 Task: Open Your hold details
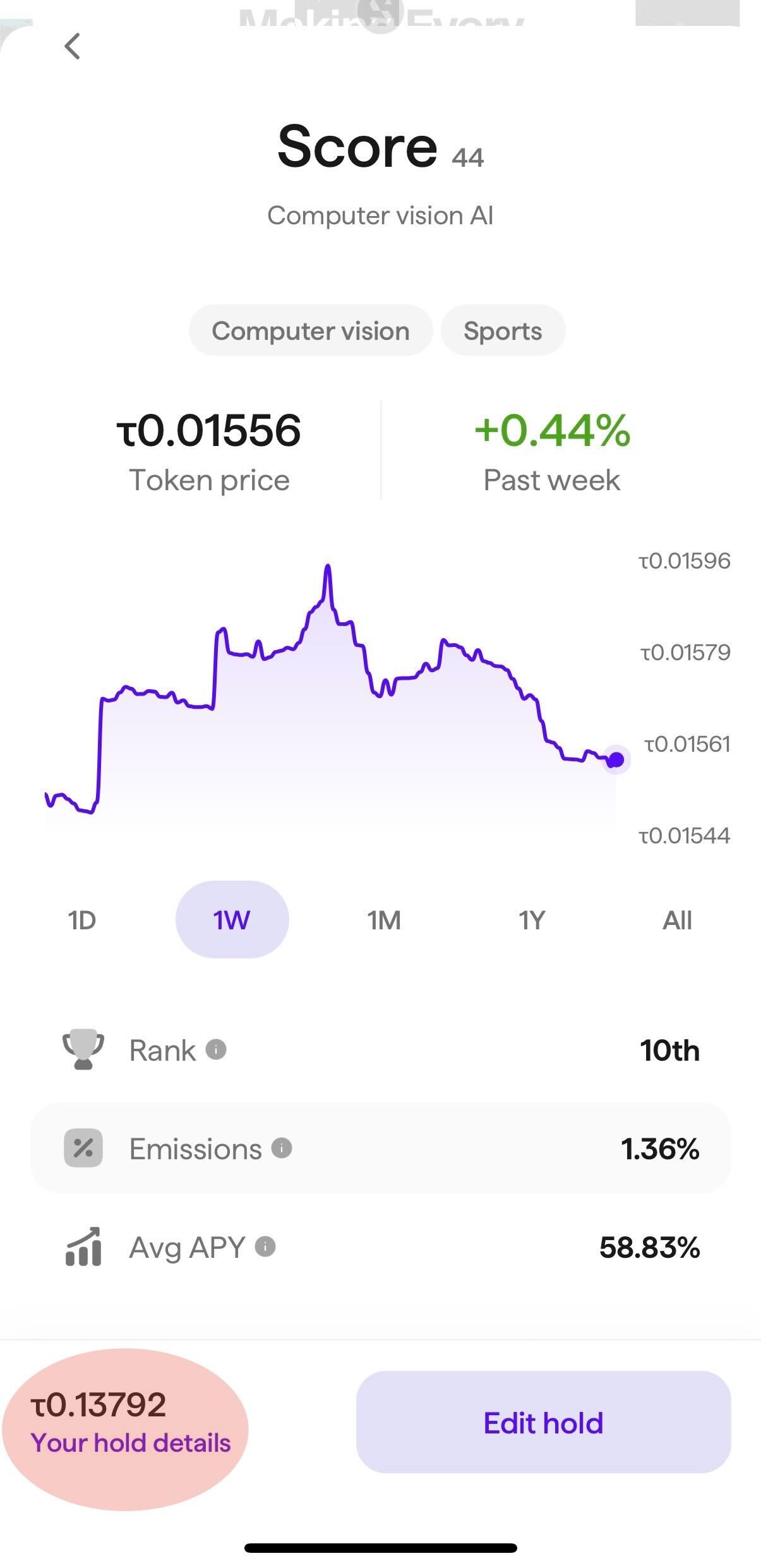130,1442
